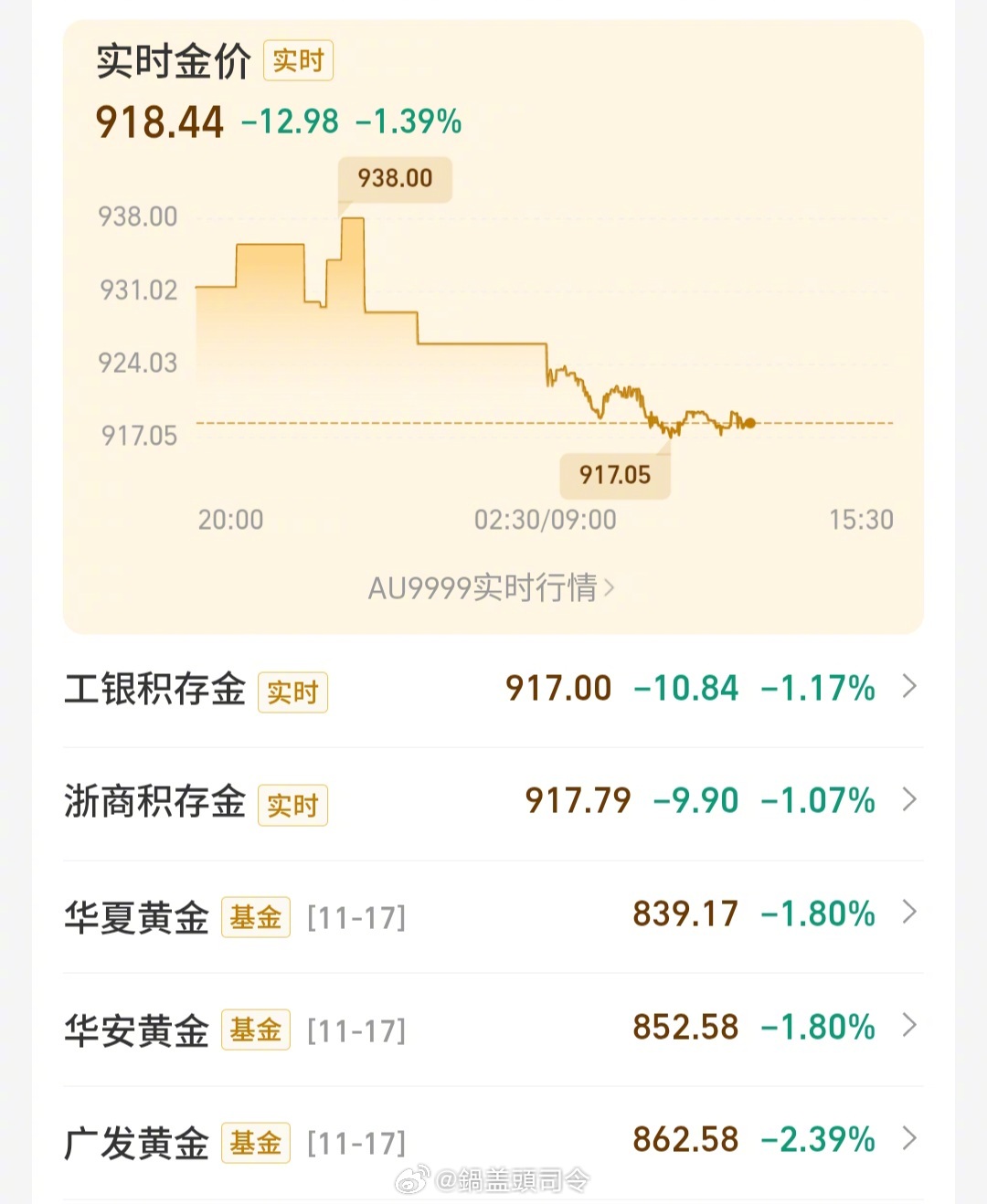Image resolution: width=987 pixels, height=1204 pixels.
Task: View 华安黄金 fund details
Action: [493, 1029]
